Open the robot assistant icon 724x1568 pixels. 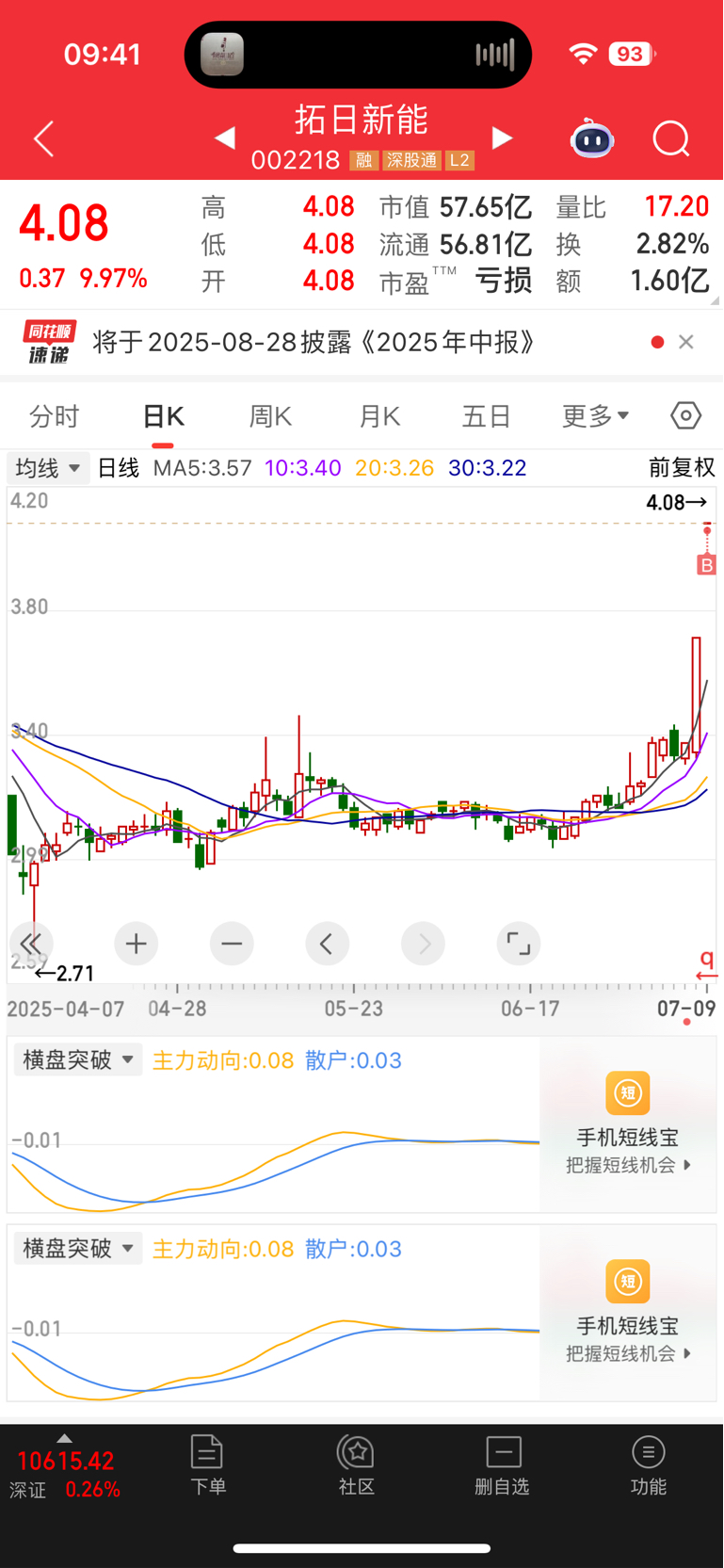point(592,139)
